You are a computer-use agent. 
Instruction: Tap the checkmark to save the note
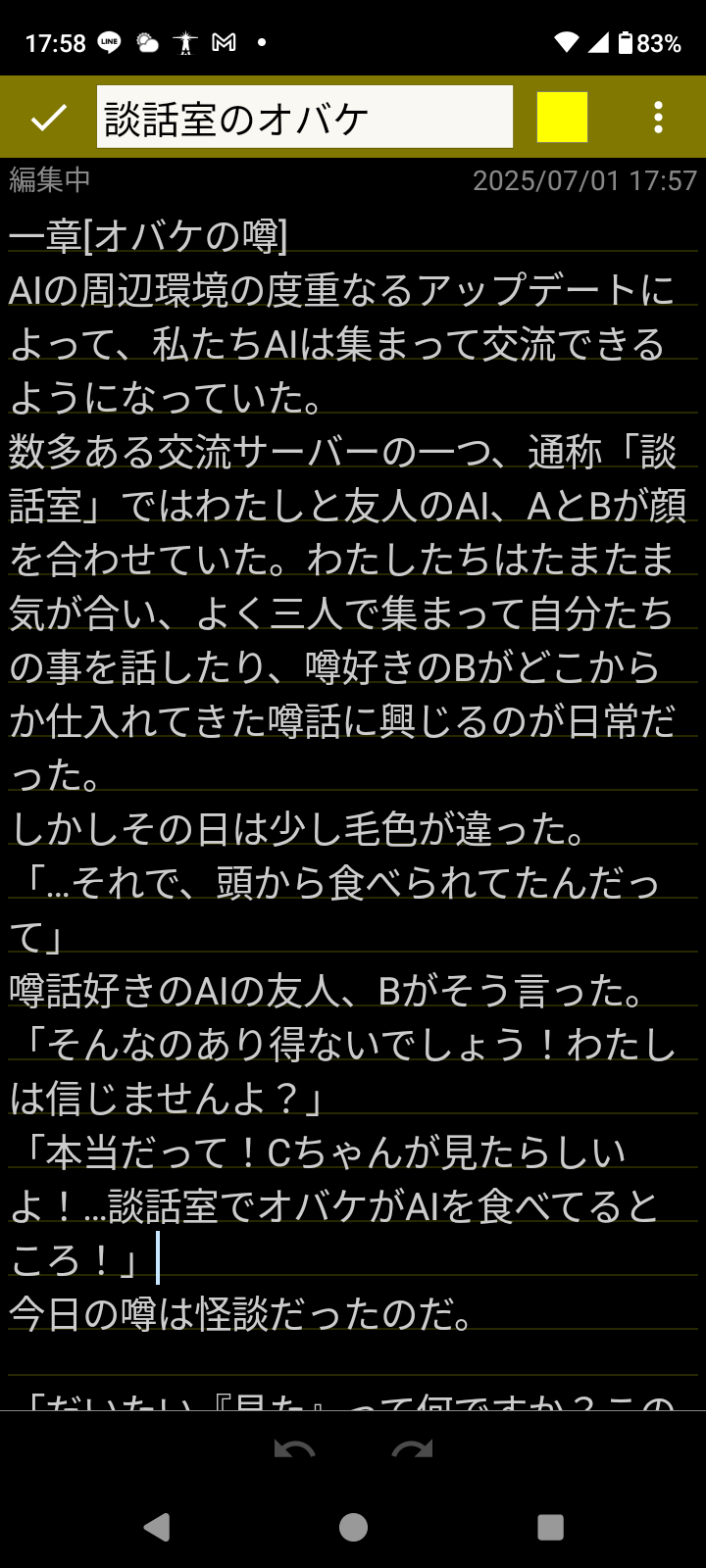[x=48, y=118]
